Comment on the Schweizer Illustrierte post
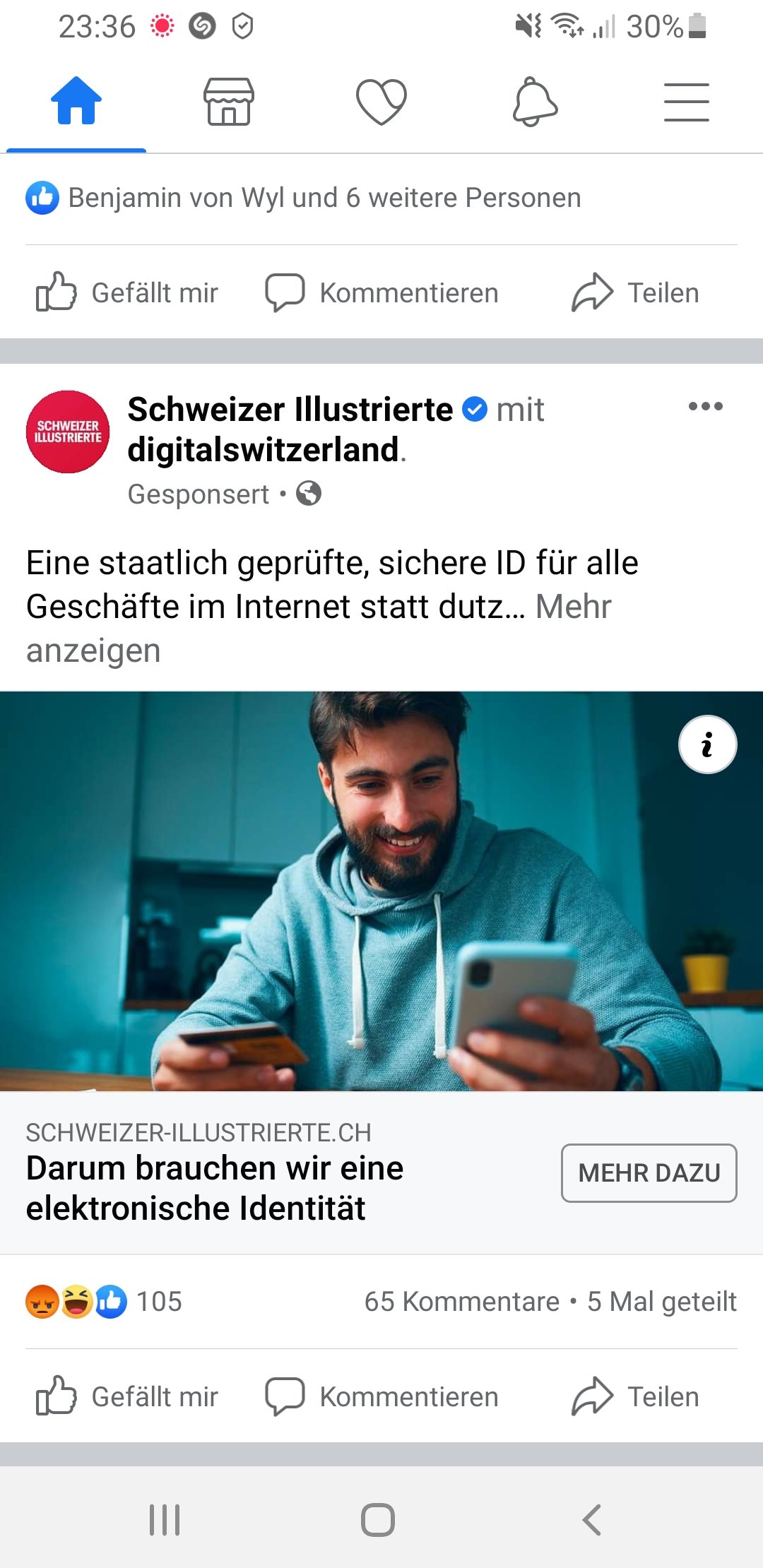The image size is (763, 1568). tap(381, 1396)
